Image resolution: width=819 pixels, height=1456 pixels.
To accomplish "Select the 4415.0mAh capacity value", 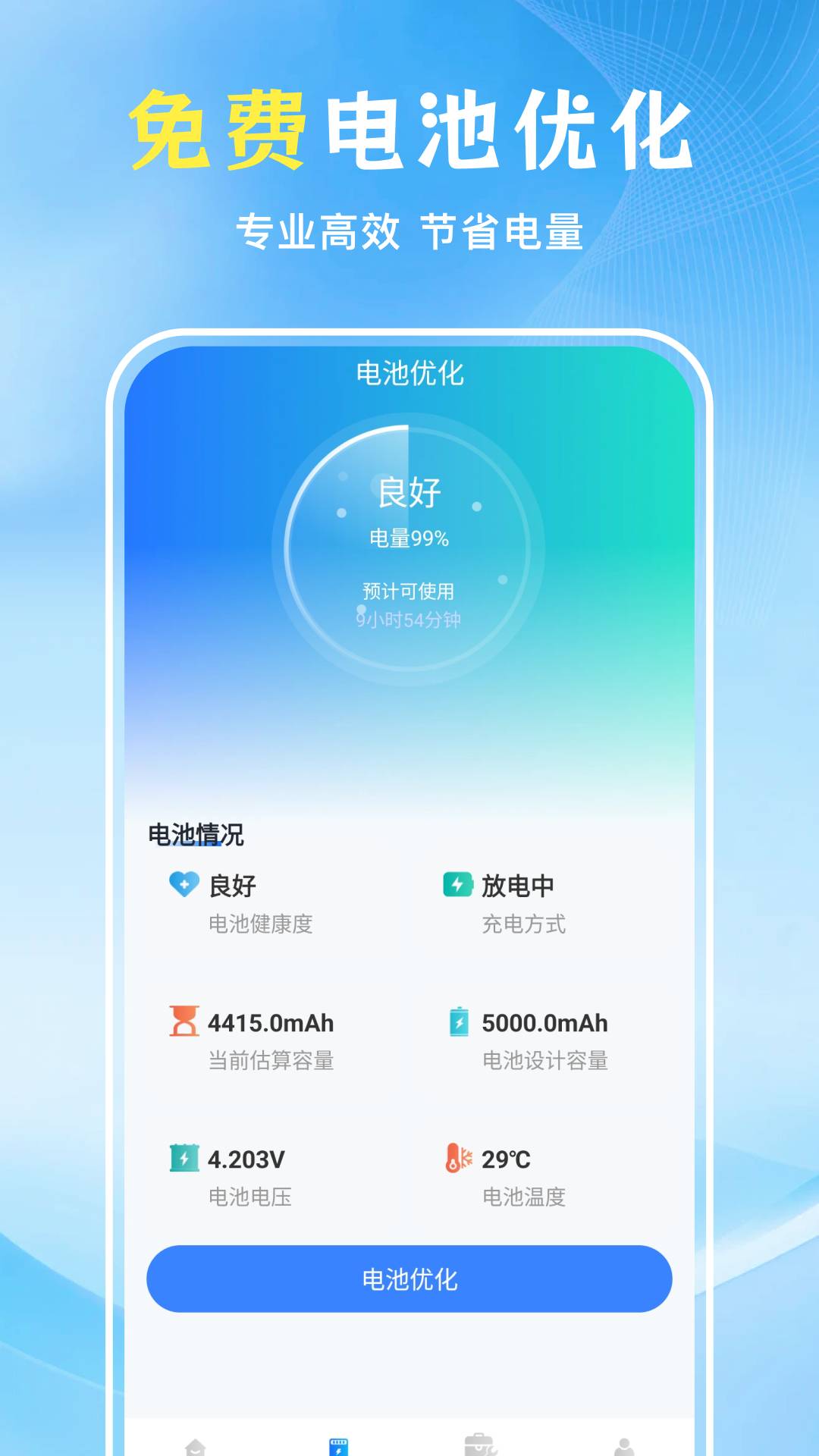I will coord(271,1023).
